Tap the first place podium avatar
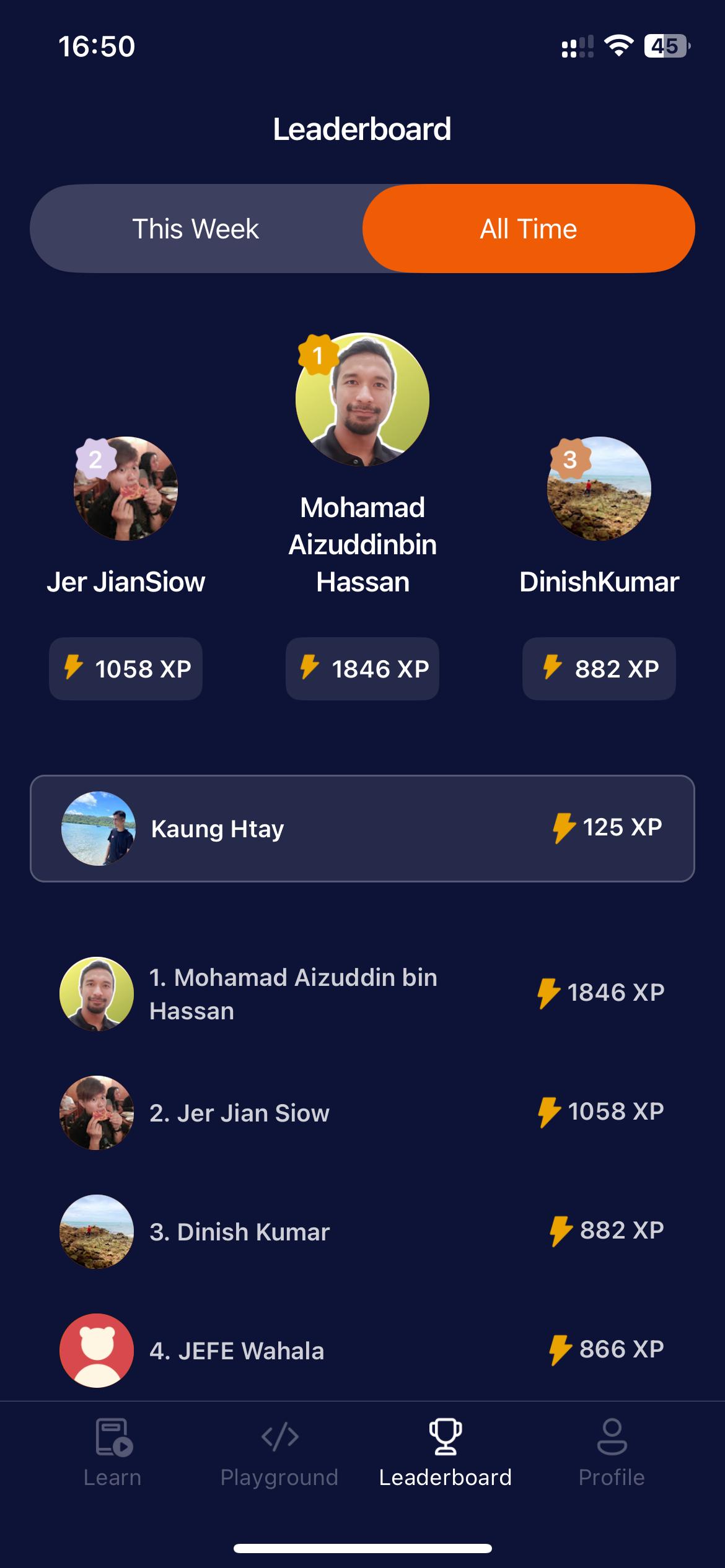Screen dimensions: 725x1568 click(362, 399)
